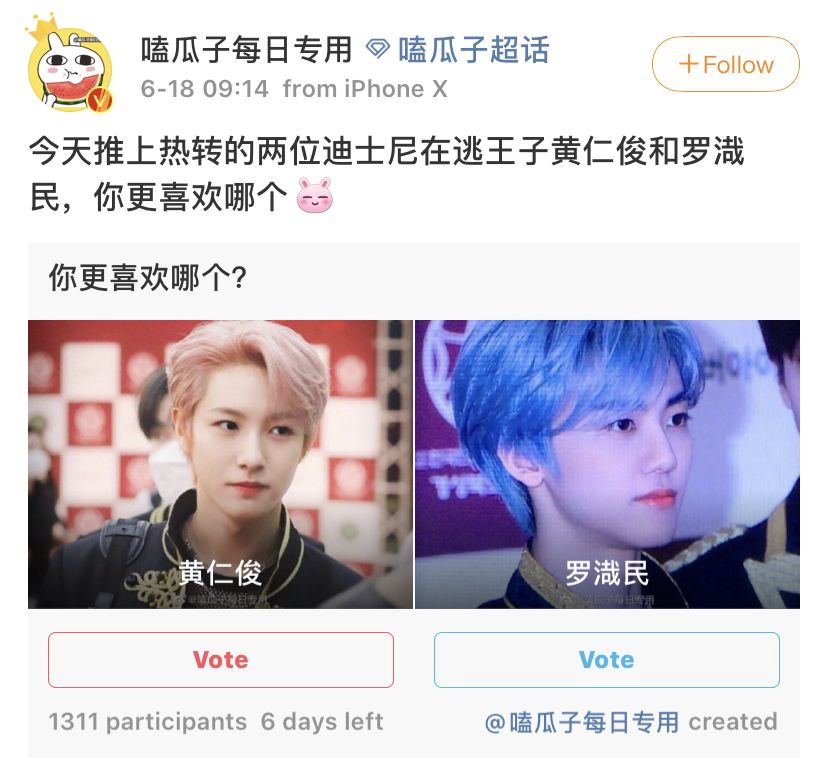Screen dimensions: 828x758
Task: Vote for 黄仁俊 with the red button
Action: click(x=221, y=660)
